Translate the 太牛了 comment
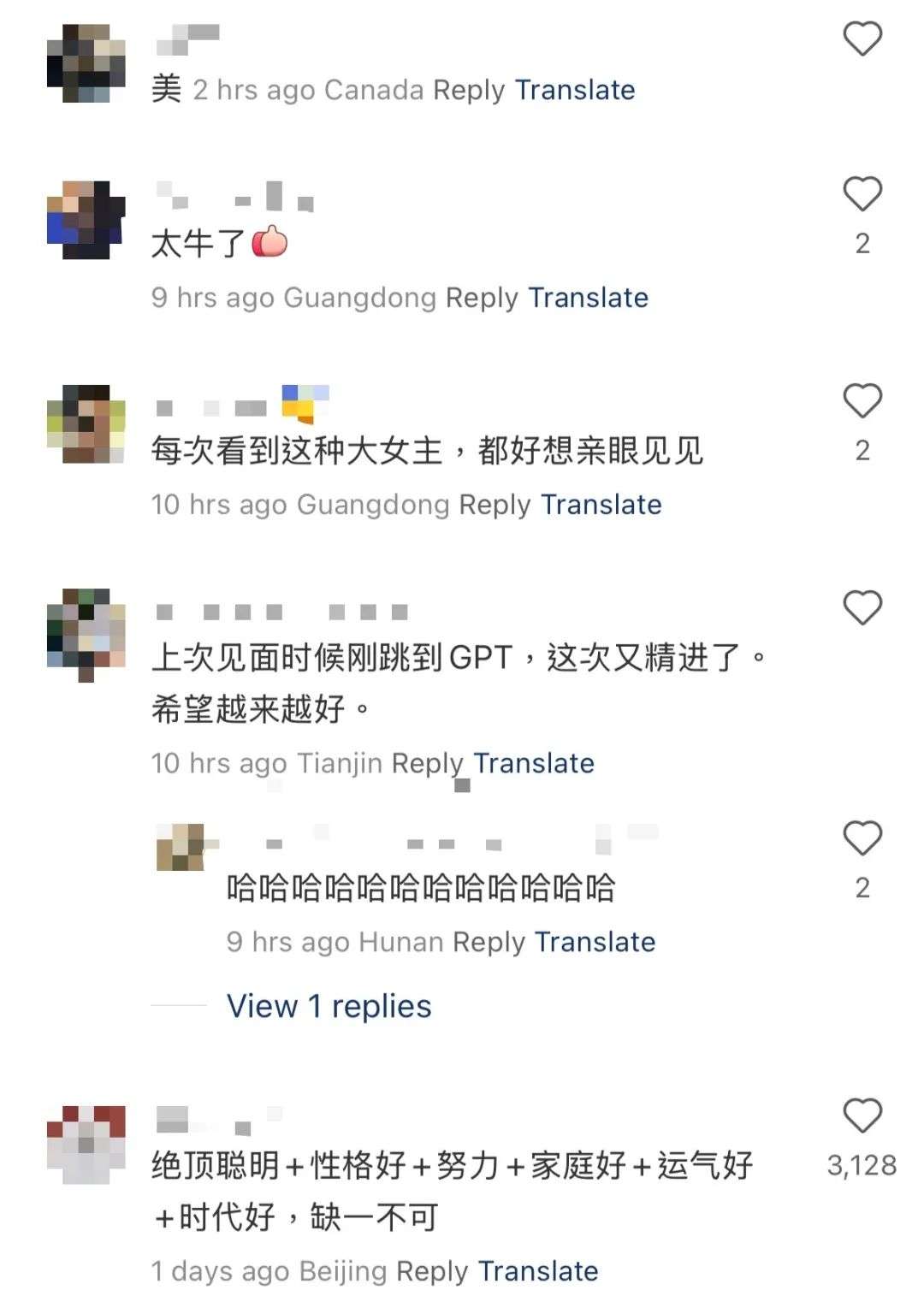The height and width of the screenshot is (1302, 924). 588,298
